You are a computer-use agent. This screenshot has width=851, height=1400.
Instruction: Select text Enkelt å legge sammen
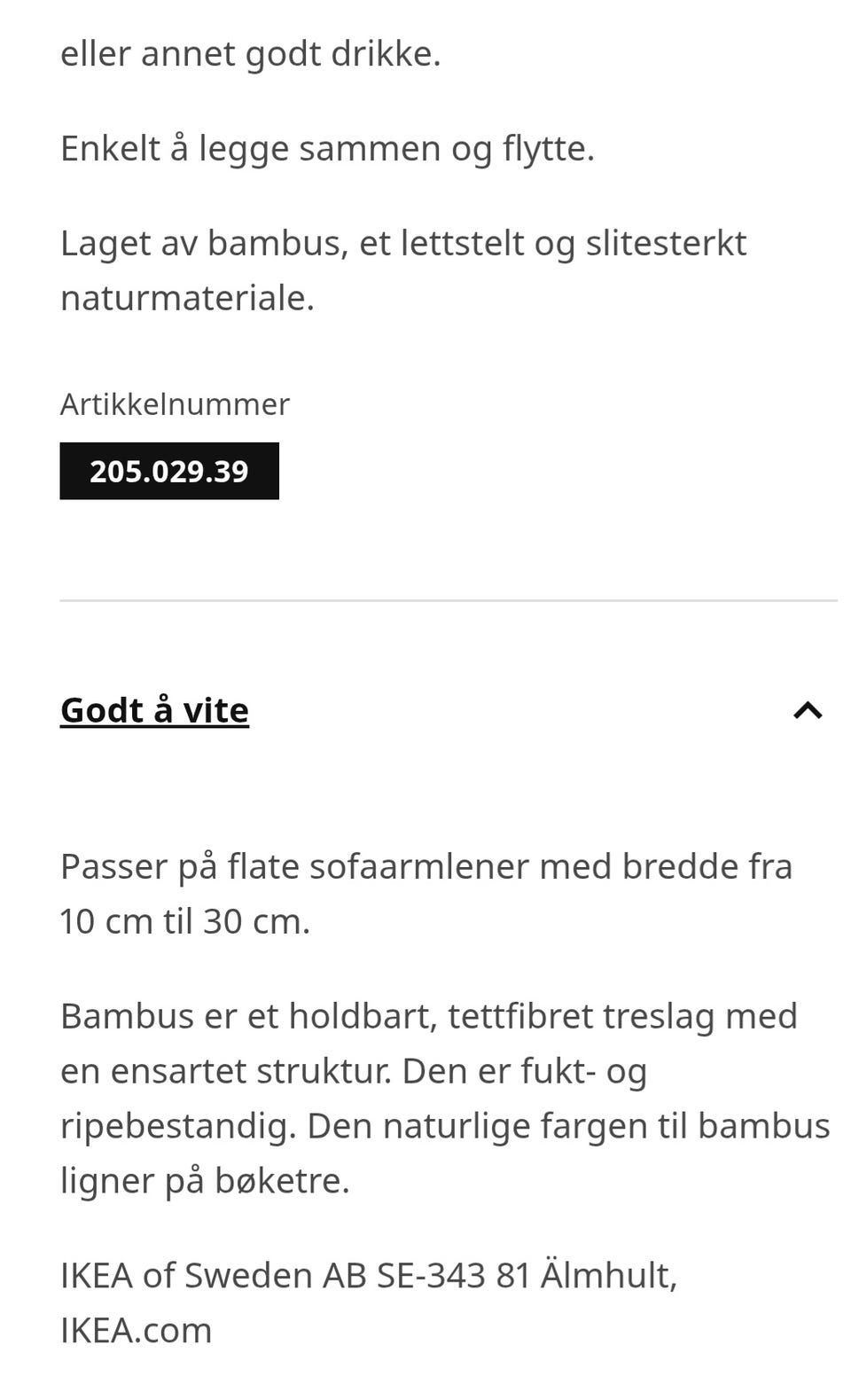coord(328,147)
